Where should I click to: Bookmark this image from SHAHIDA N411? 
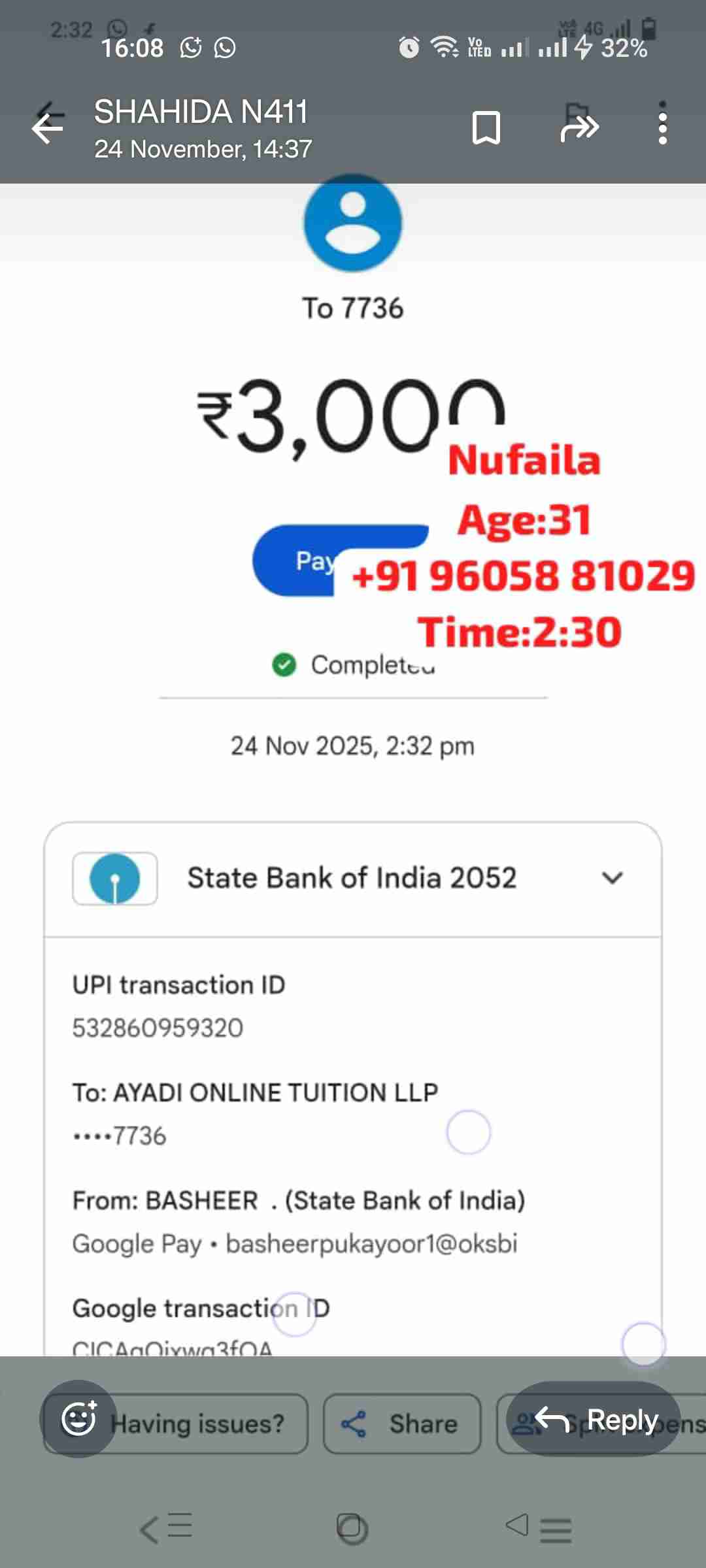(486, 127)
